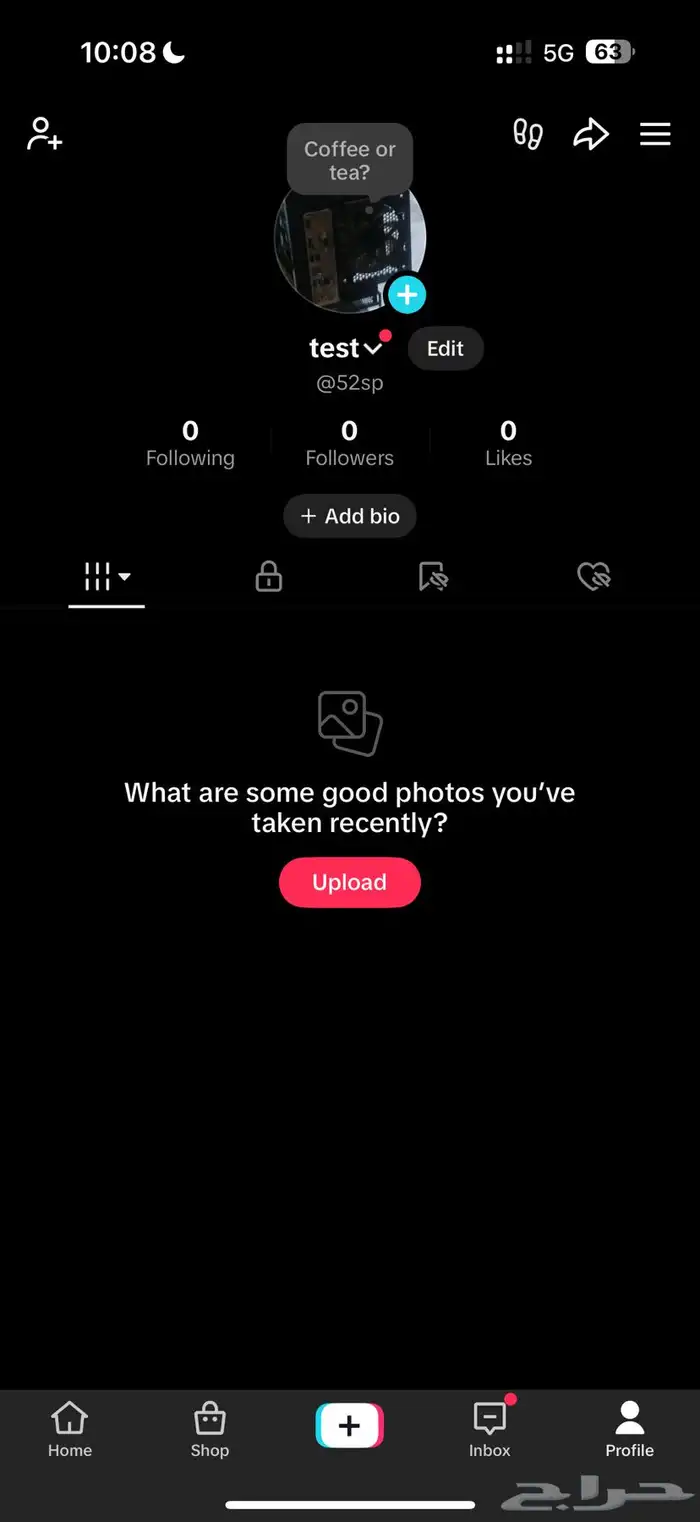Screen dimensions: 700x1522
Task: View the Likes count
Action: point(508,444)
